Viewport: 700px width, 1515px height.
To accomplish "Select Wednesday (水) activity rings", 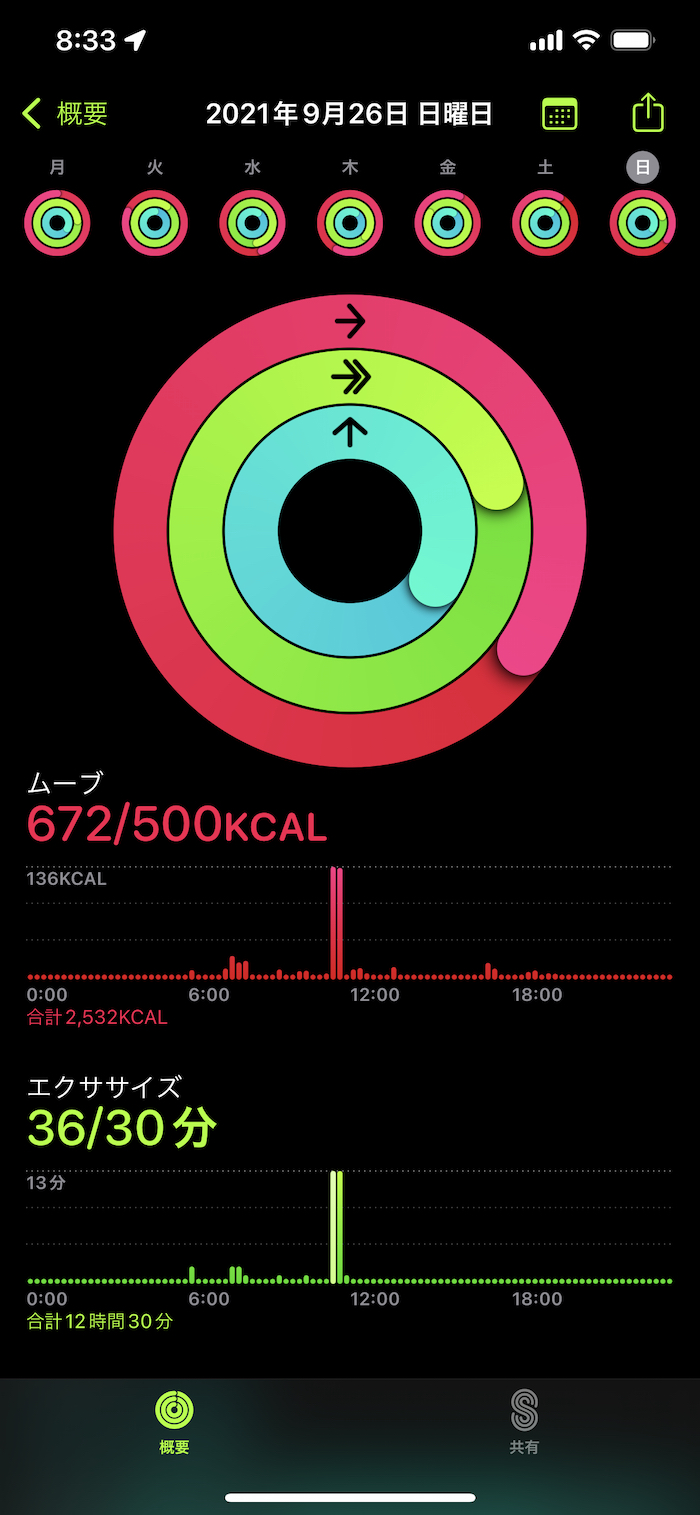I will pyautogui.click(x=252, y=222).
